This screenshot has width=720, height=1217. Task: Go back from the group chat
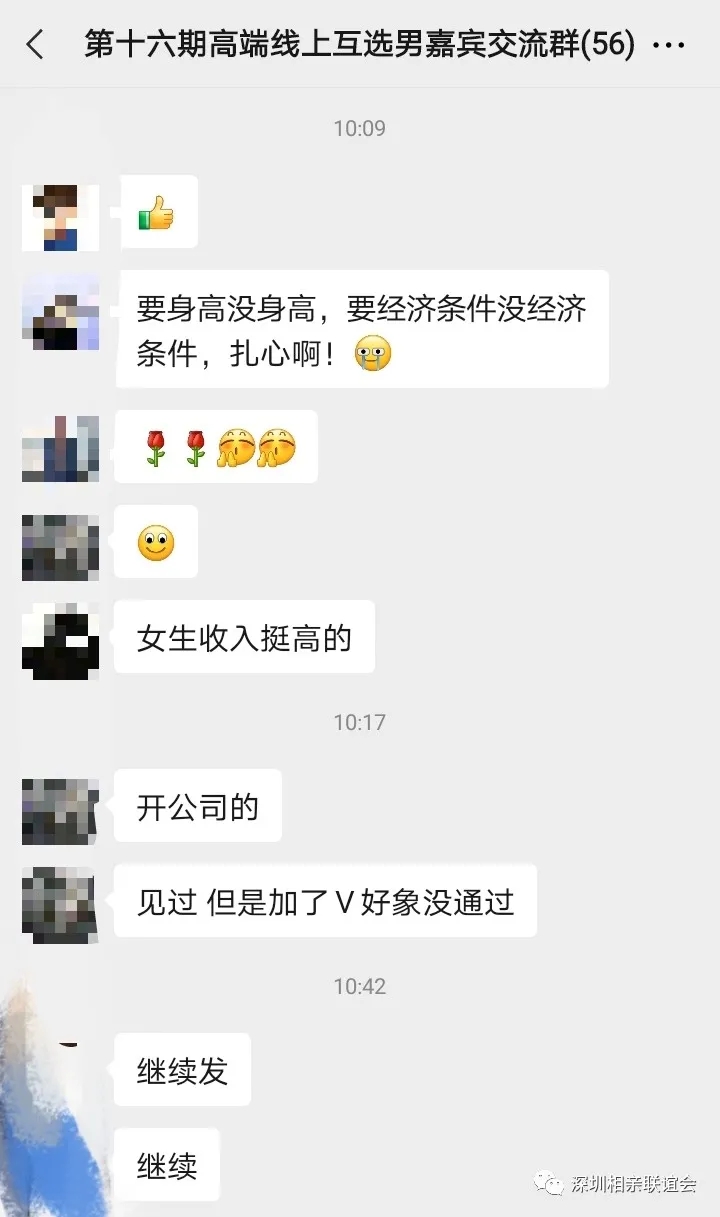[x=36, y=44]
